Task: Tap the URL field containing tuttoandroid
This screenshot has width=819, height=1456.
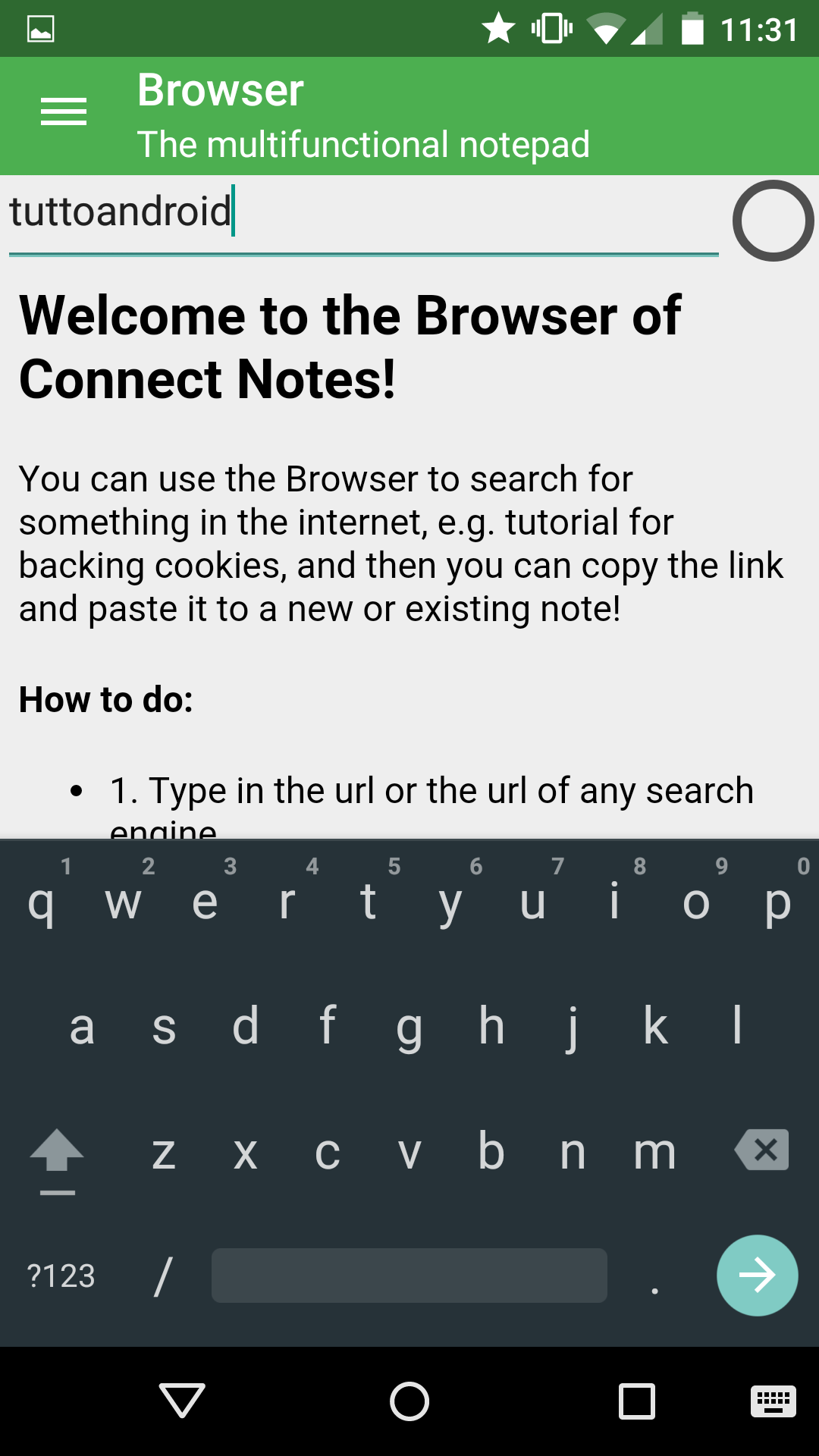Action: pyautogui.click(x=364, y=215)
